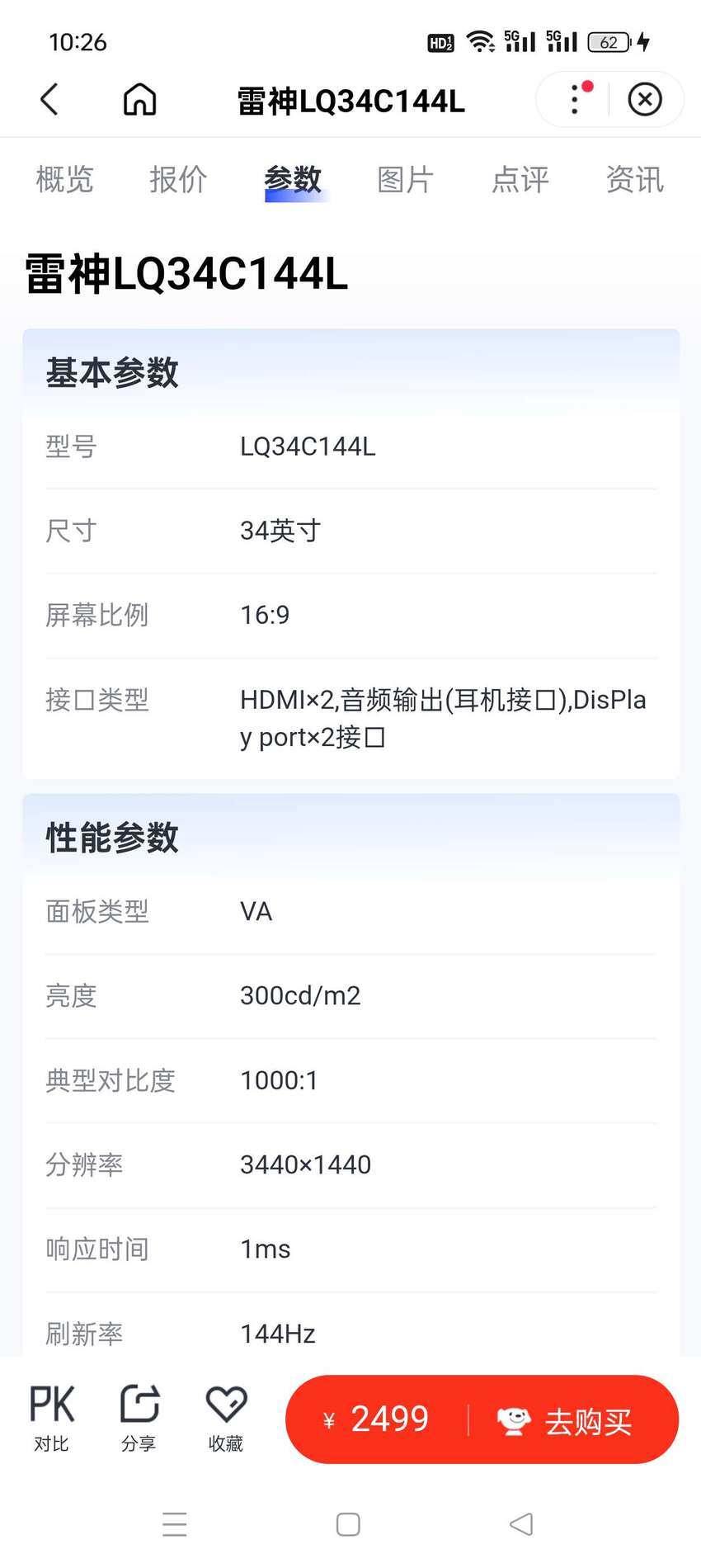The height and width of the screenshot is (1568, 701).
Task: Tap PK 对比 to compare products
Action: click(x=52, y=1419)
